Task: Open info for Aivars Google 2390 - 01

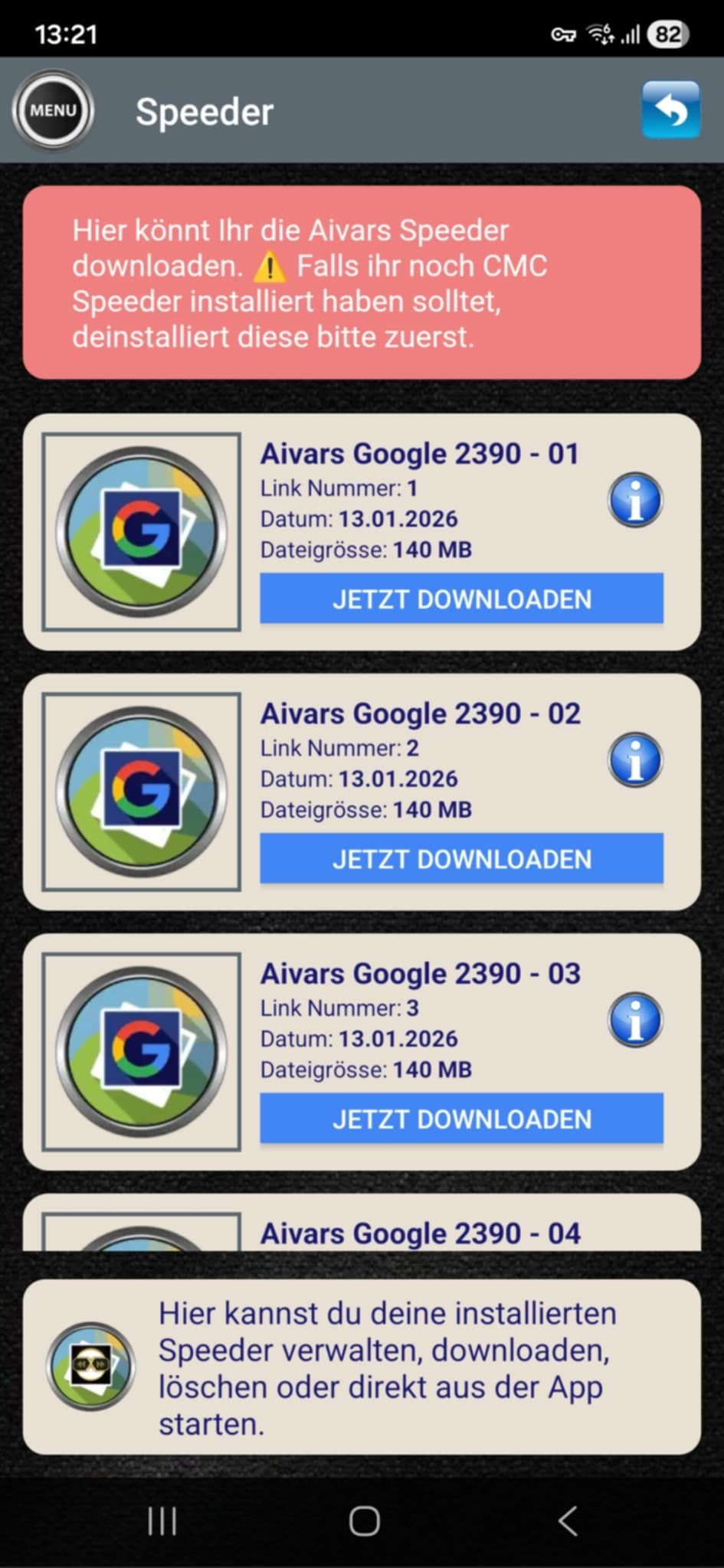Action: (634, 498)
